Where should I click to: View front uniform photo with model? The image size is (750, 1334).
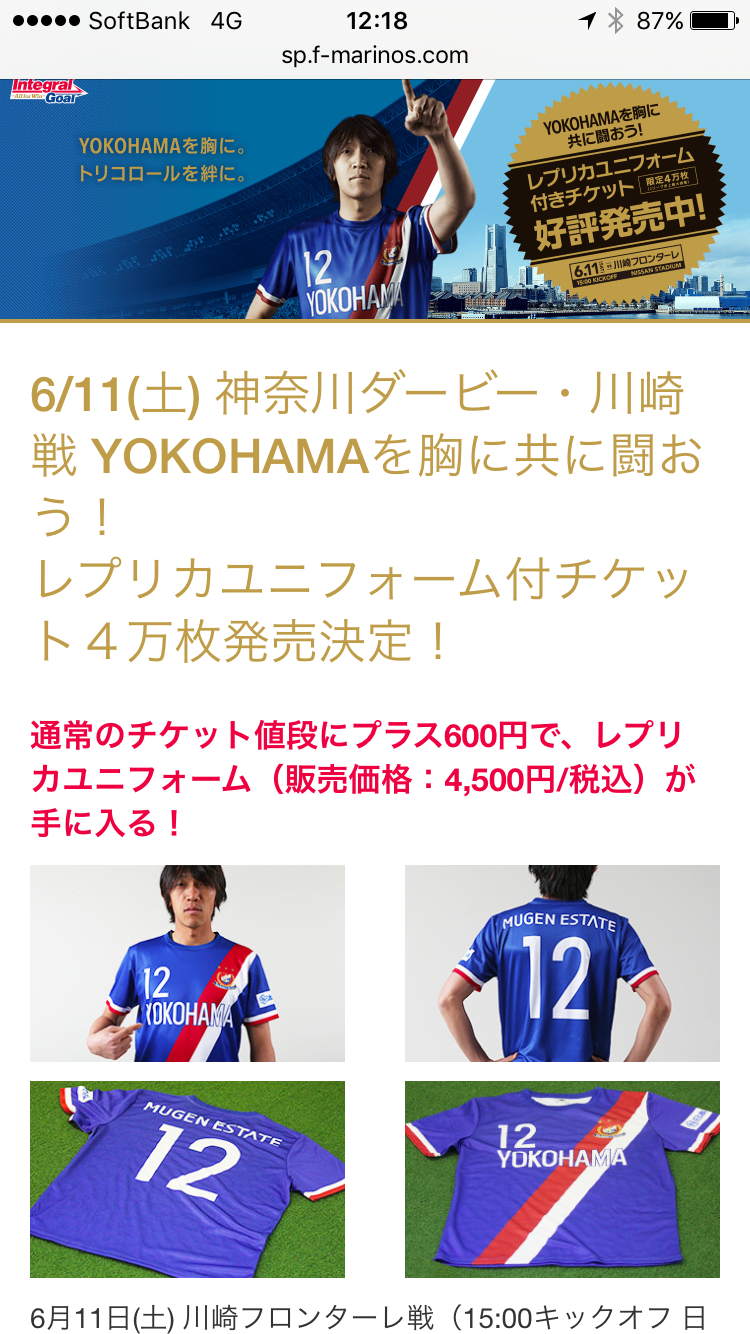(187, 963)
